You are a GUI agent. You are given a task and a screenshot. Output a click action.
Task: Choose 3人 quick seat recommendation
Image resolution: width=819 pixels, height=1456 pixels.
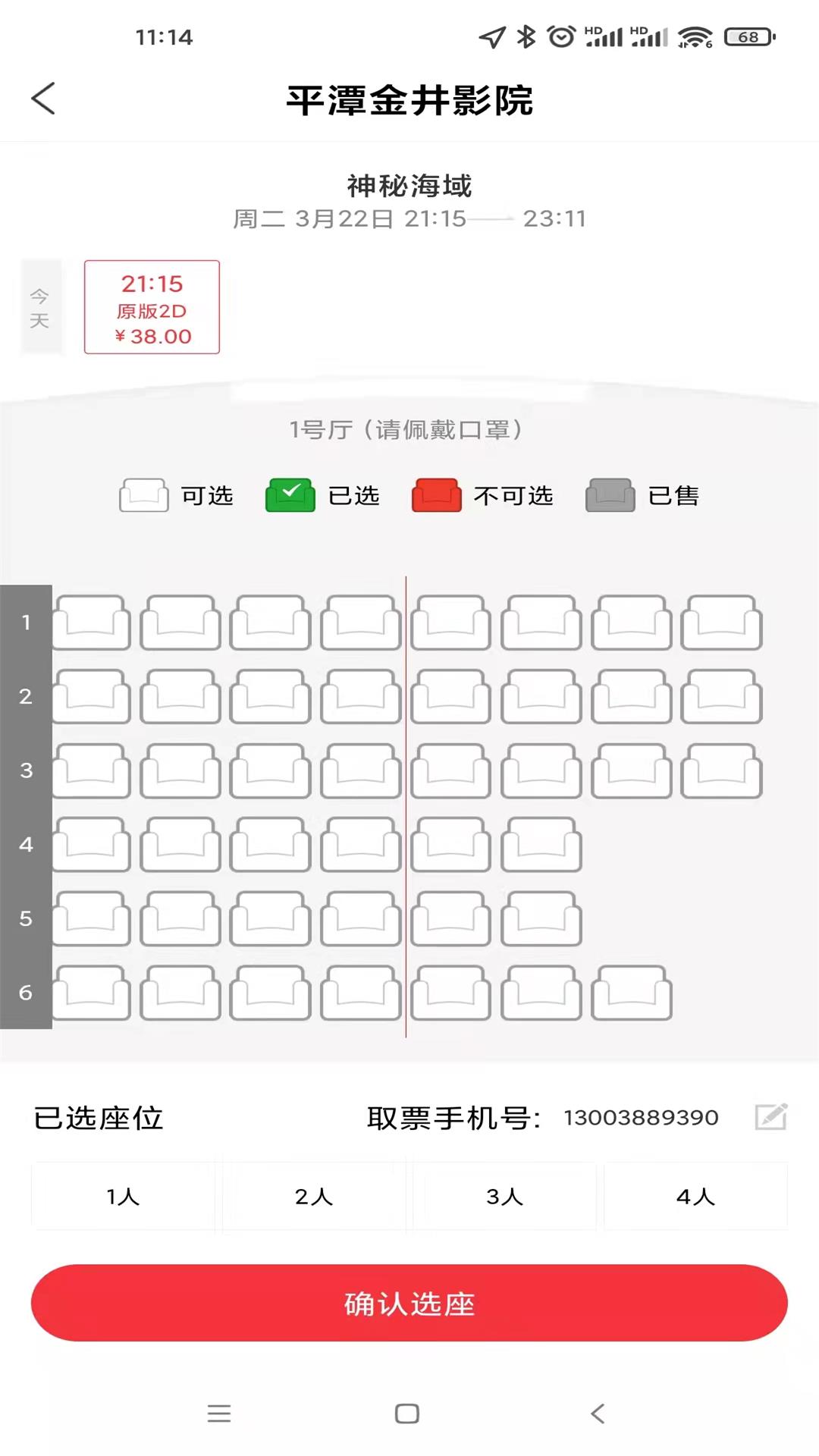[504, 1197]
